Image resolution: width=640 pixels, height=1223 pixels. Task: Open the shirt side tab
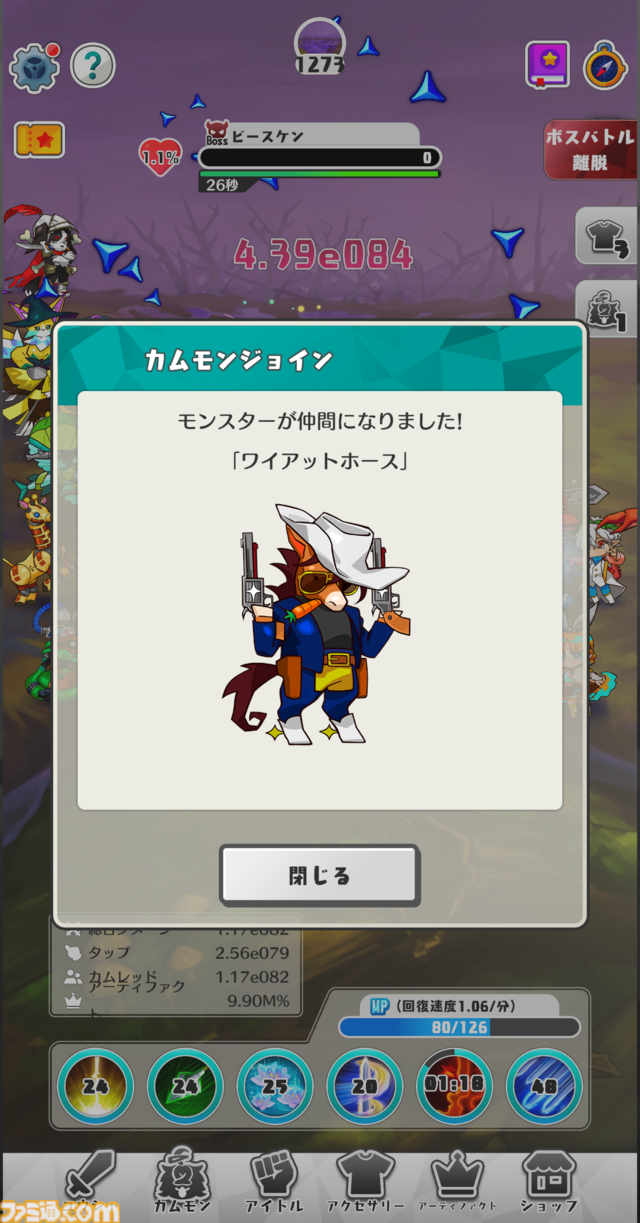coord(608,237)
